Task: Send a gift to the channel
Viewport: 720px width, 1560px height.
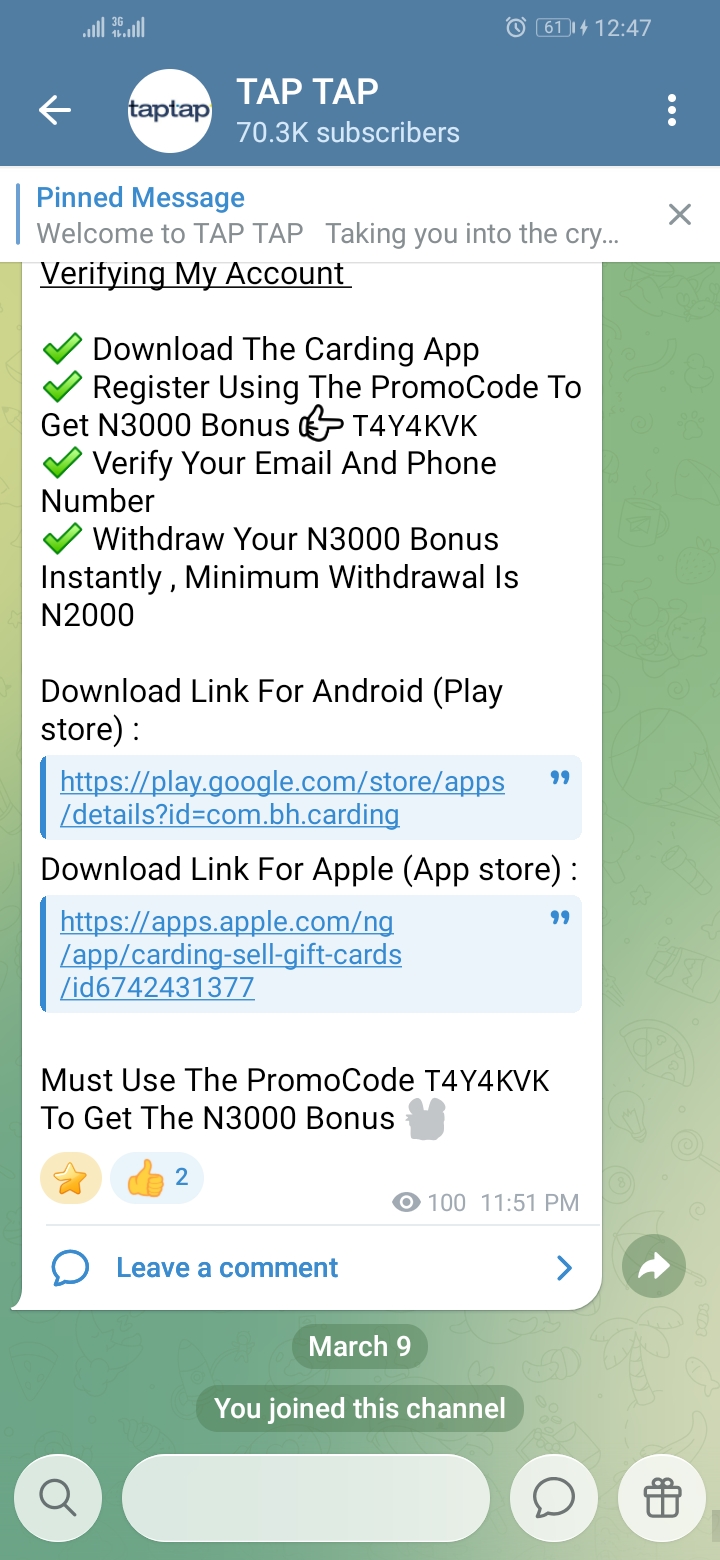Action: pyautogui.click(x=662, y=1497)
